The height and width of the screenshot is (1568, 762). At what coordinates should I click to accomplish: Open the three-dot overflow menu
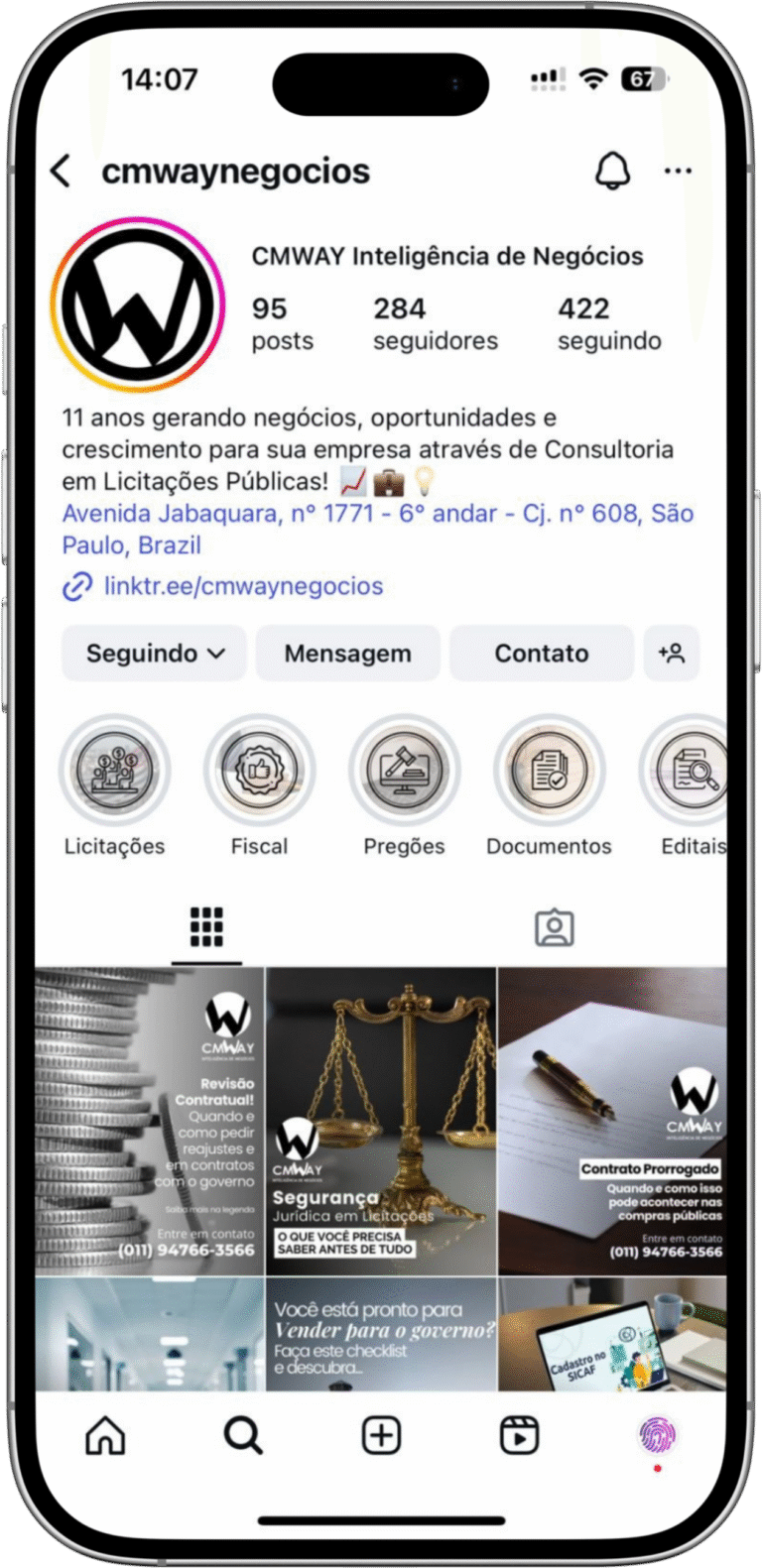pyautogui.click(x=678, y=172)
